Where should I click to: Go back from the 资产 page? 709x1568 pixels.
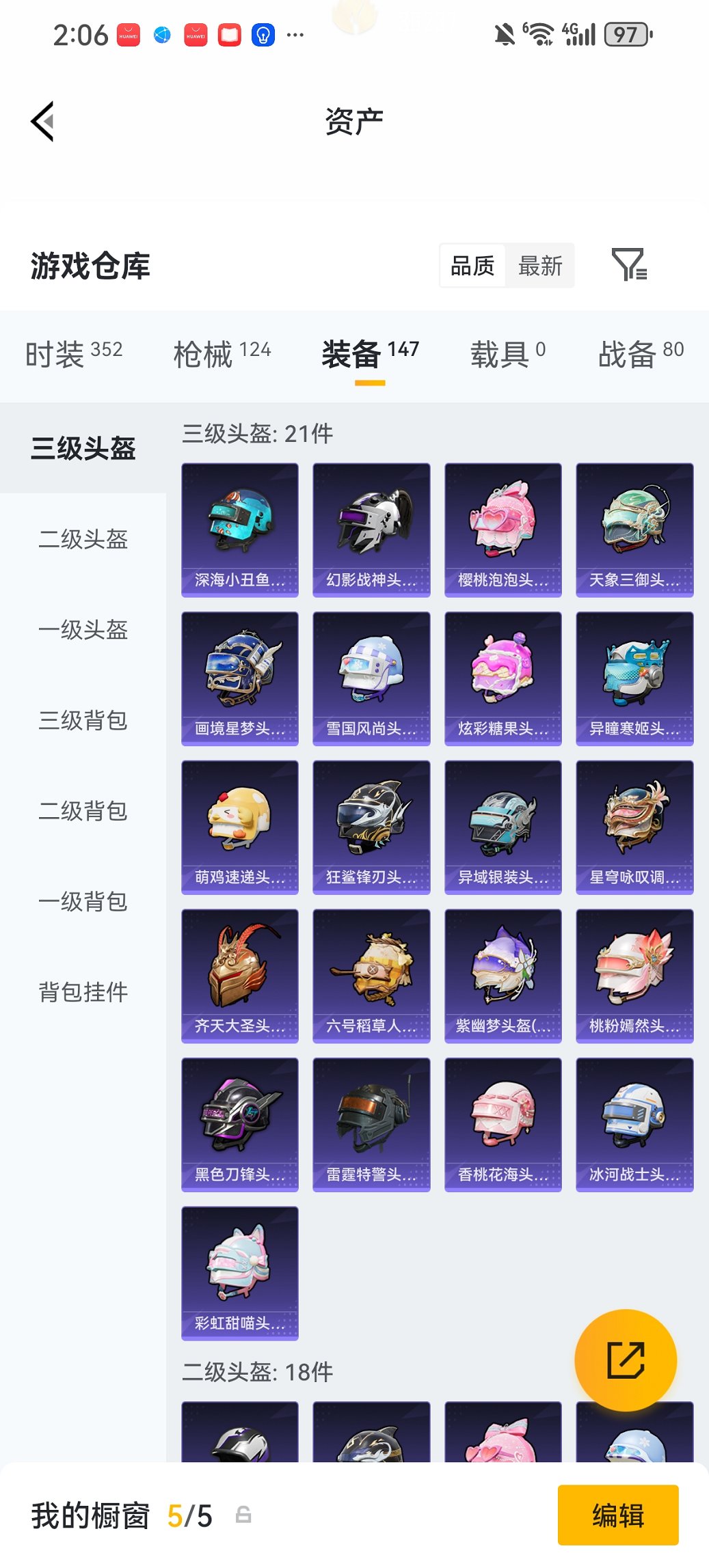pos(42,122)
